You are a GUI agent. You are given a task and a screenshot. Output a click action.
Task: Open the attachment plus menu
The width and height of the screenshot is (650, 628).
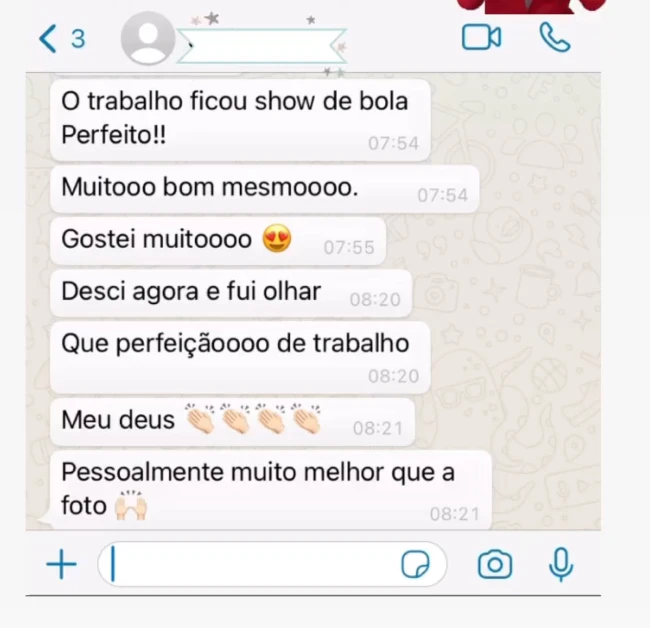coord(61,565)
